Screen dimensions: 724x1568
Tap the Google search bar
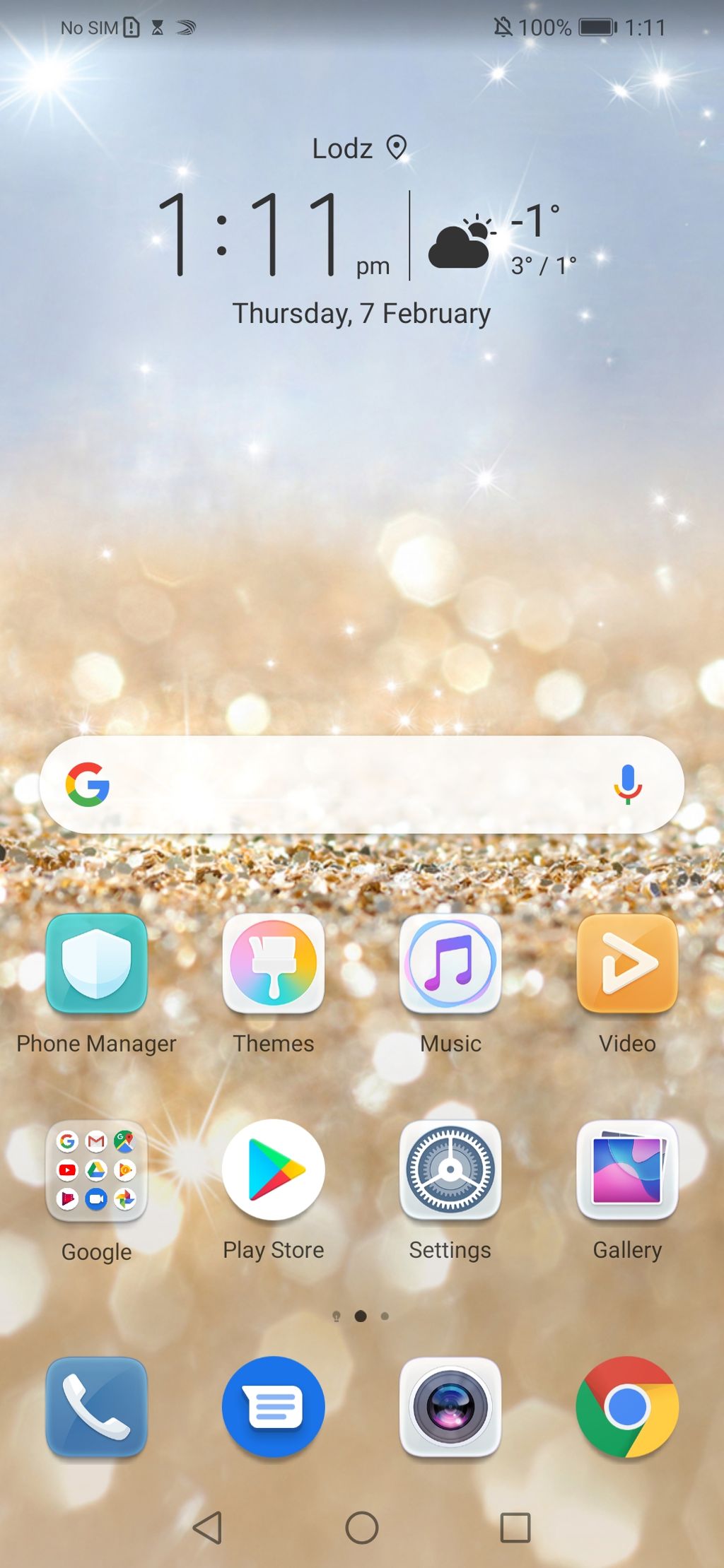click(x=354, y=784)
